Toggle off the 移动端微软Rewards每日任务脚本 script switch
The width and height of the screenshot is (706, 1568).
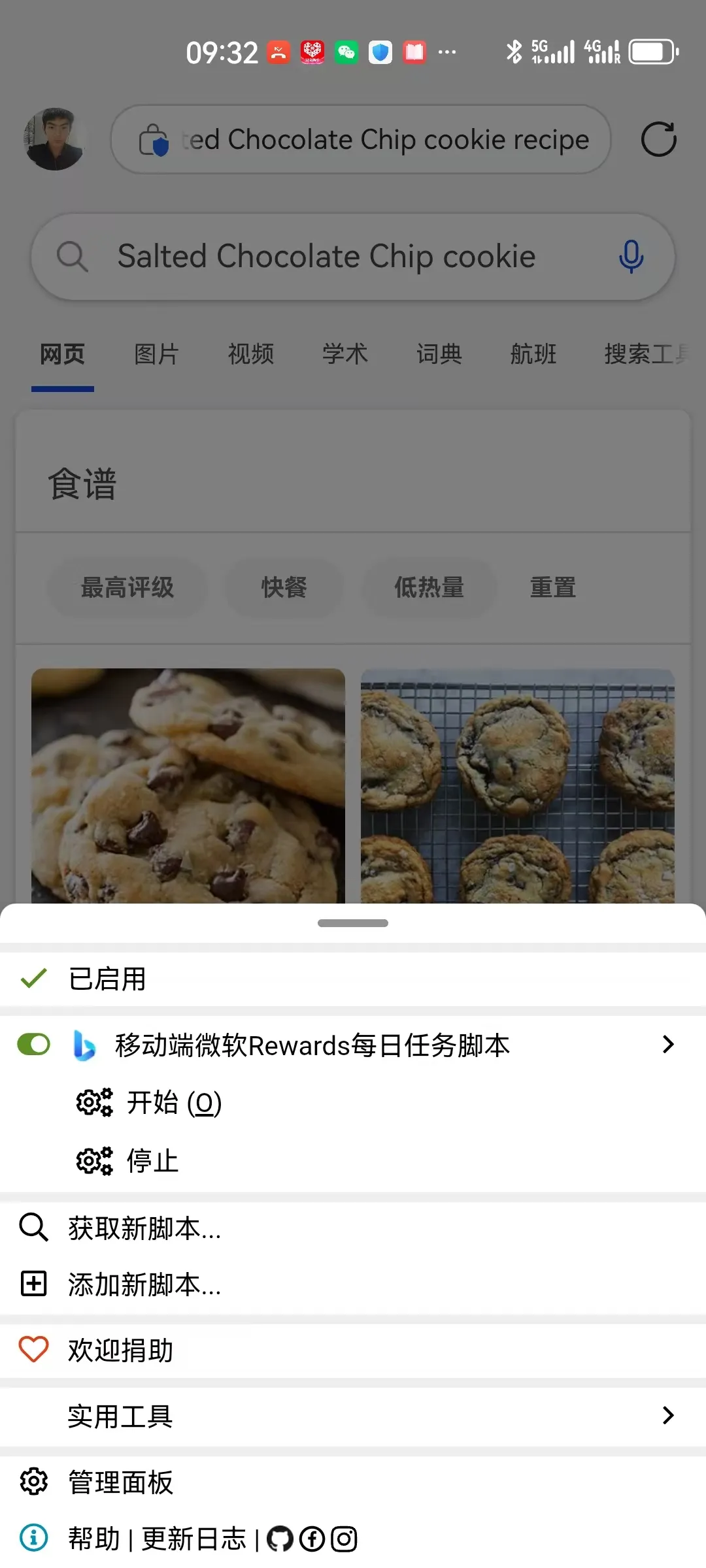pyautogui.click(x=34, y=1044)
